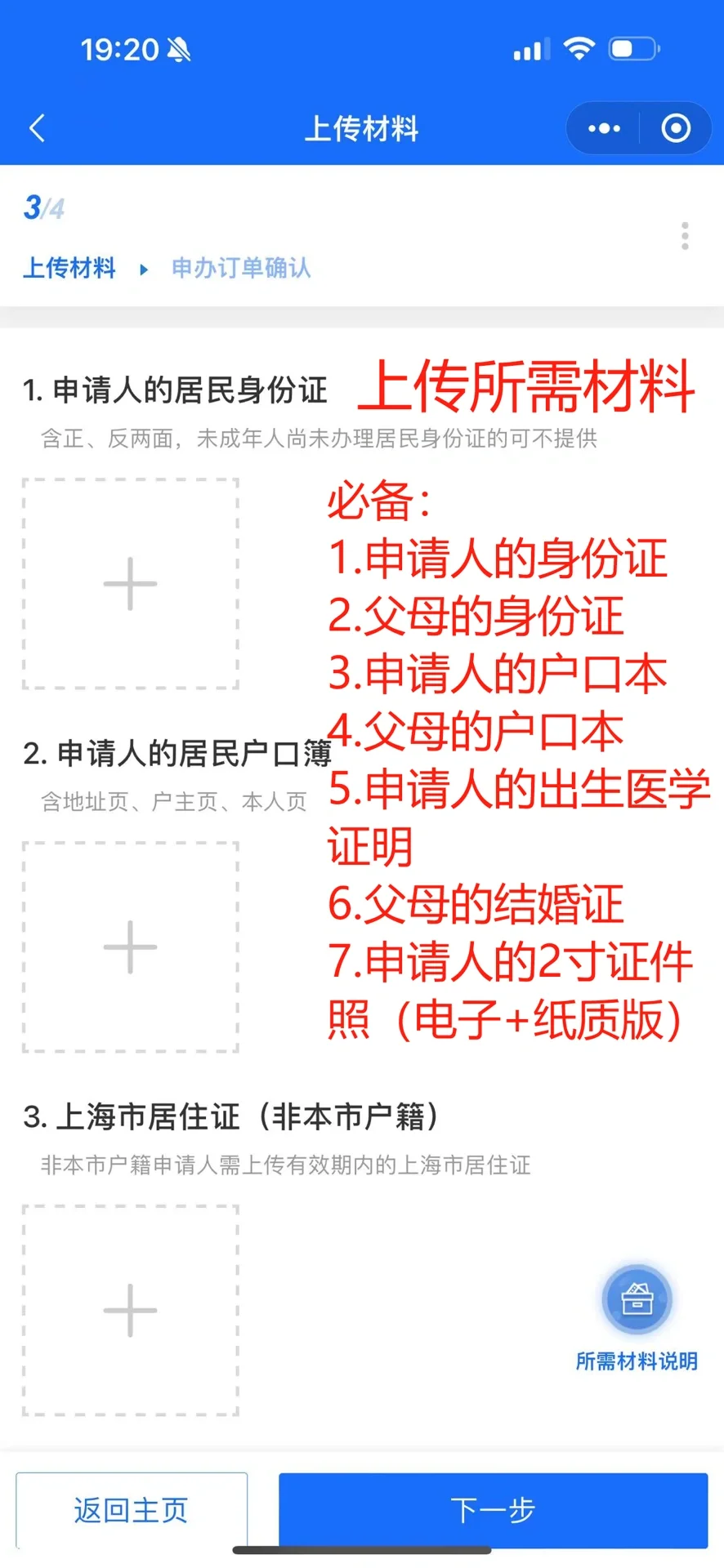The width and height of the screenshot is (724, 1568).
Task: Open the three-dot step options menu
Action: click(685, 236)
